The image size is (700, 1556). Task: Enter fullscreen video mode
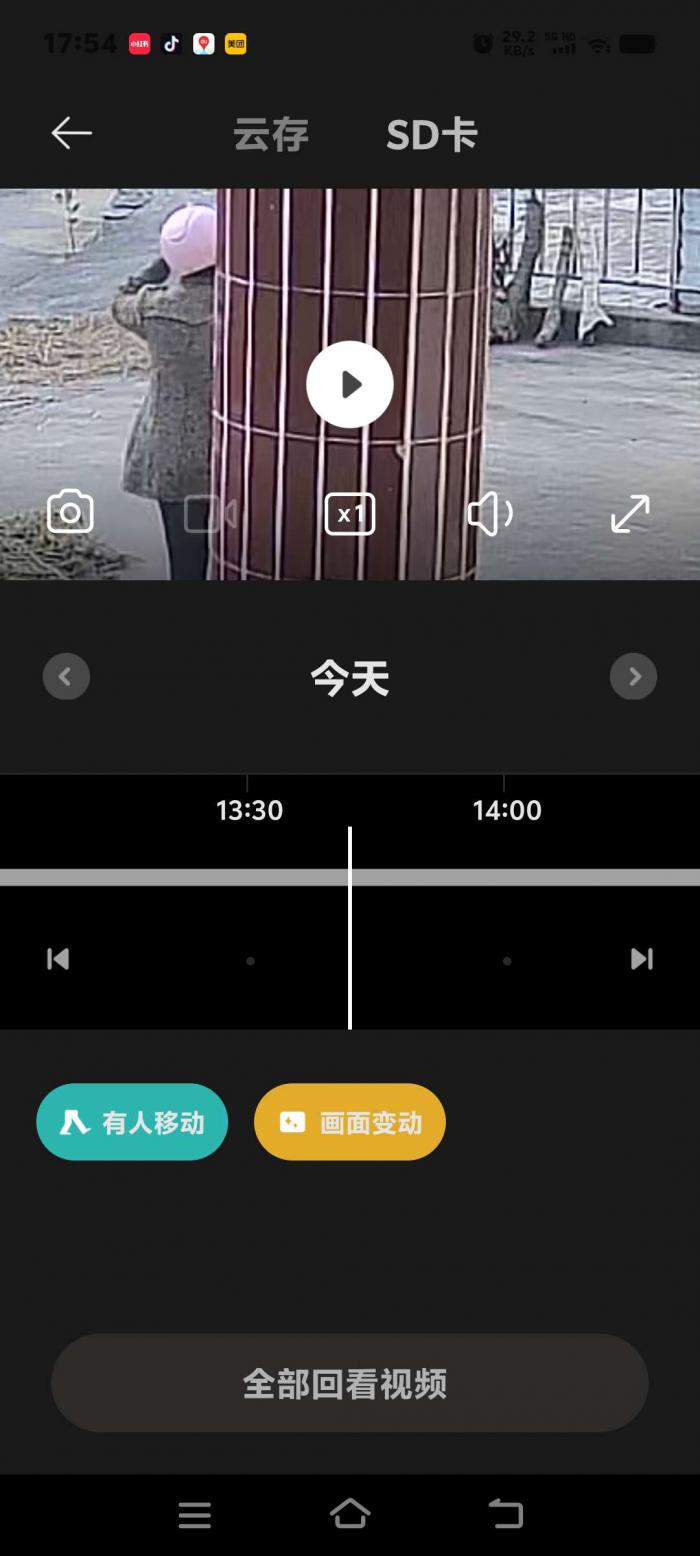(630, 514)
